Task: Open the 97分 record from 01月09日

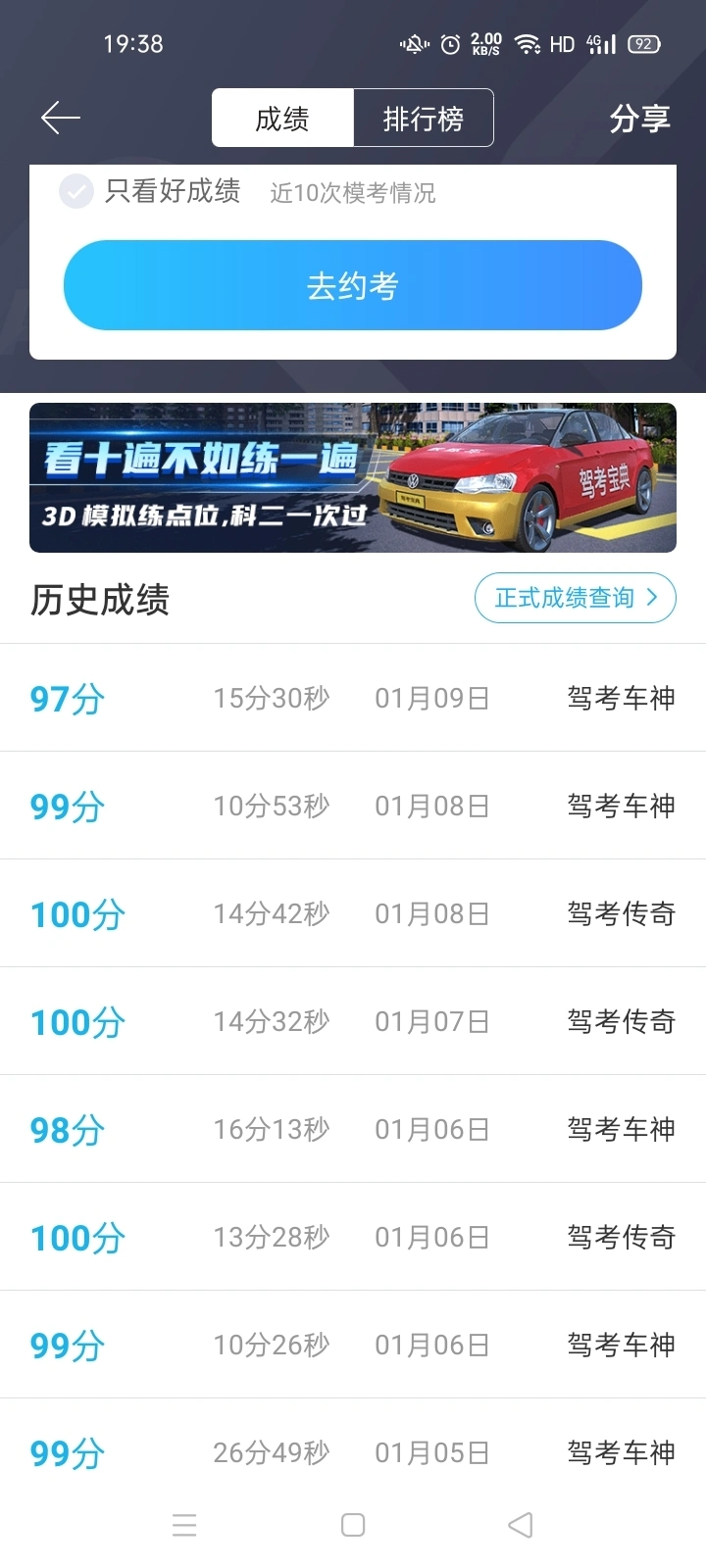Action: pyautogui.click(x=353, y=698)
